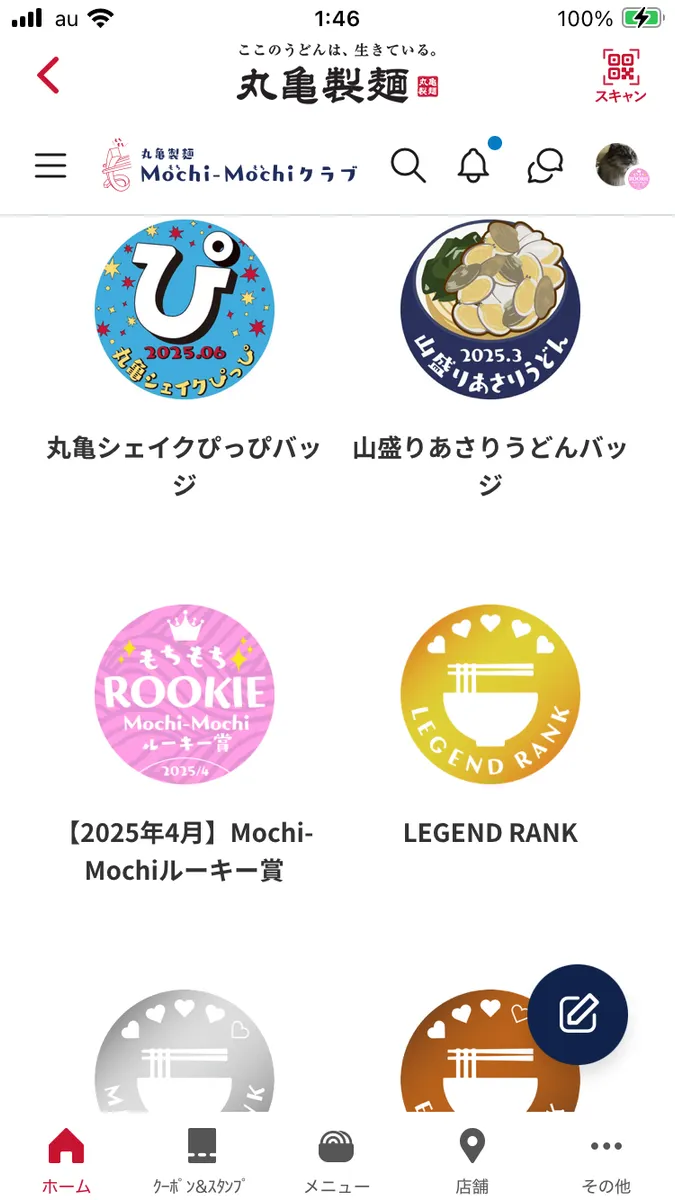Go back with the red arrow
The height and width of the screenshot is (1200, 675).
click(49, 76)
